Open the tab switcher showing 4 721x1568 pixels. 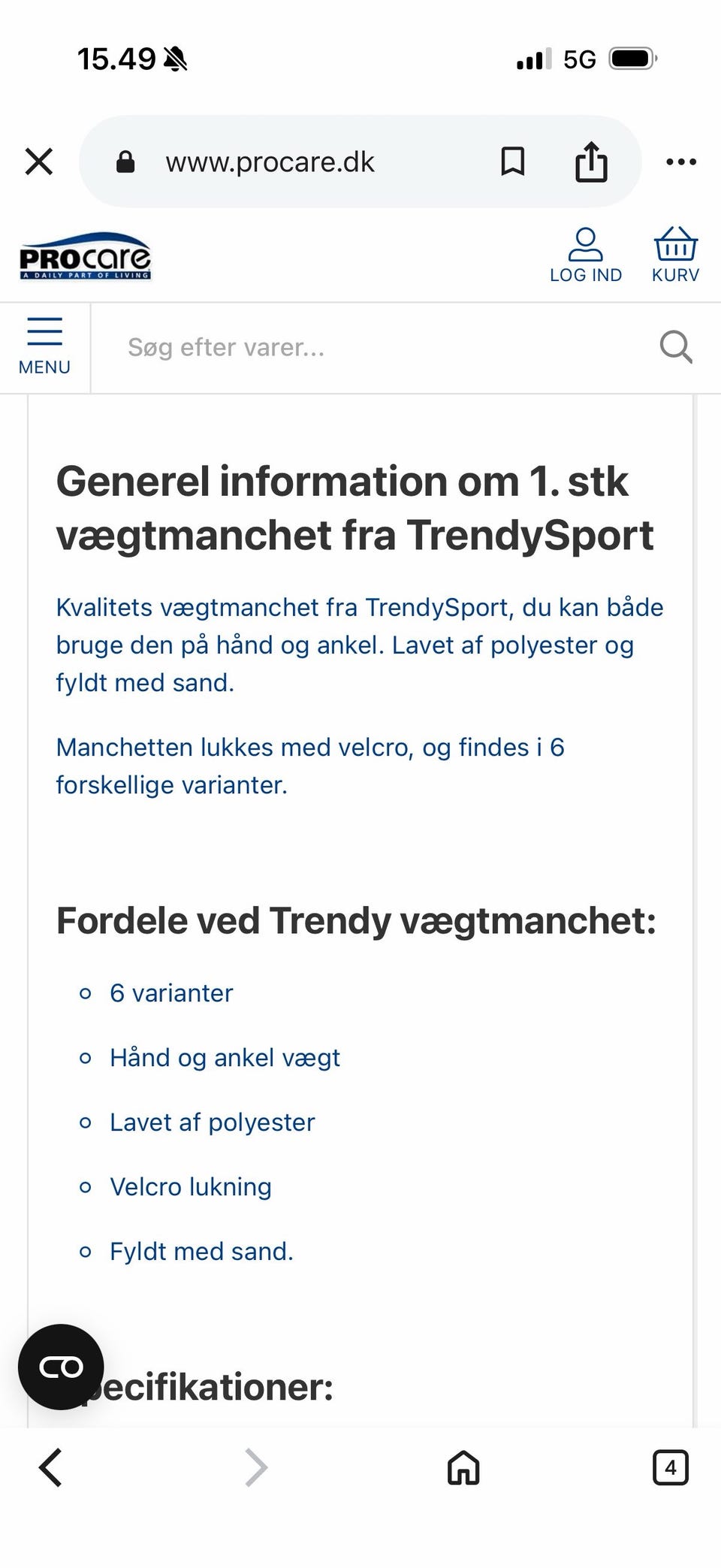click(x=670, y=1467)
